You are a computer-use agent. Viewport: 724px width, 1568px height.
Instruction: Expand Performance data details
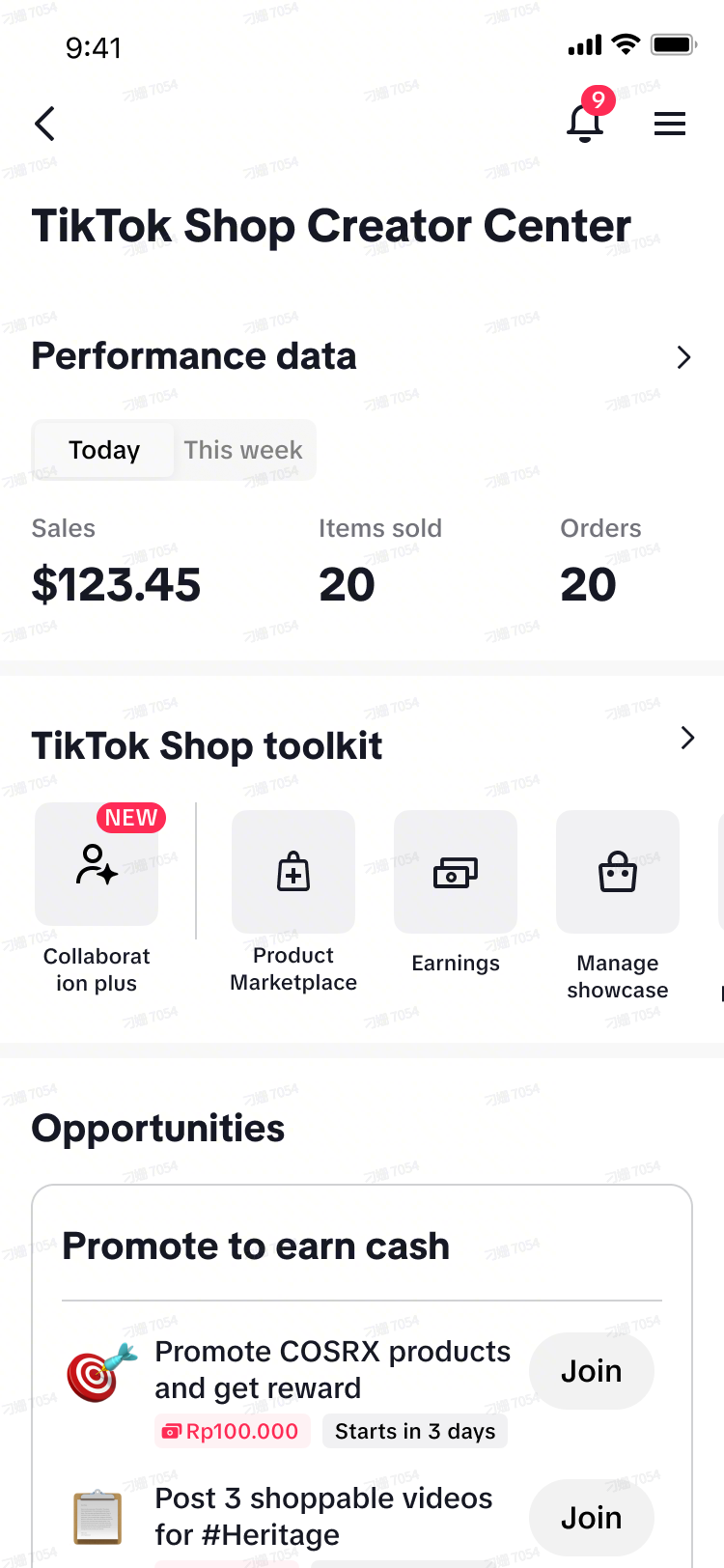683,357
